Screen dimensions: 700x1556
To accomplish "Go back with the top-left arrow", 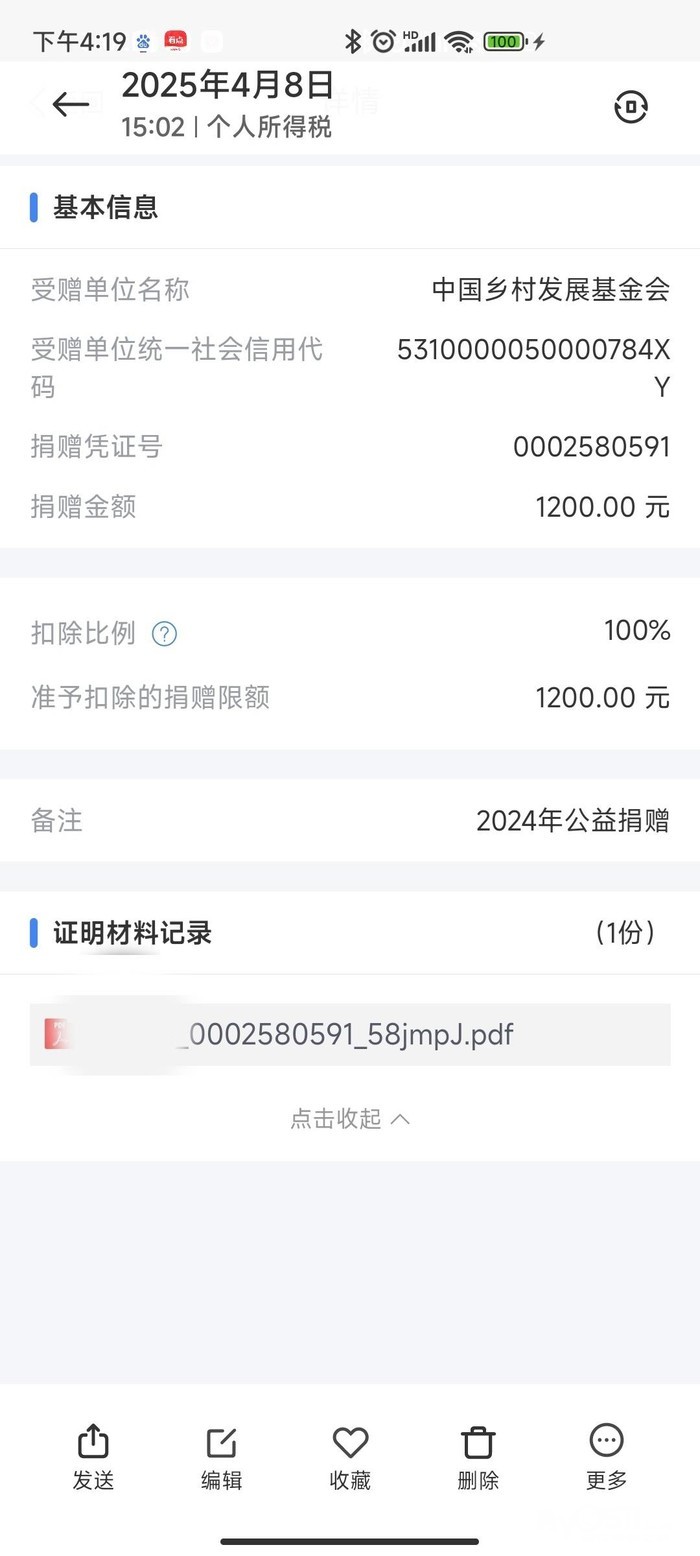I will [x=70, y=104].
